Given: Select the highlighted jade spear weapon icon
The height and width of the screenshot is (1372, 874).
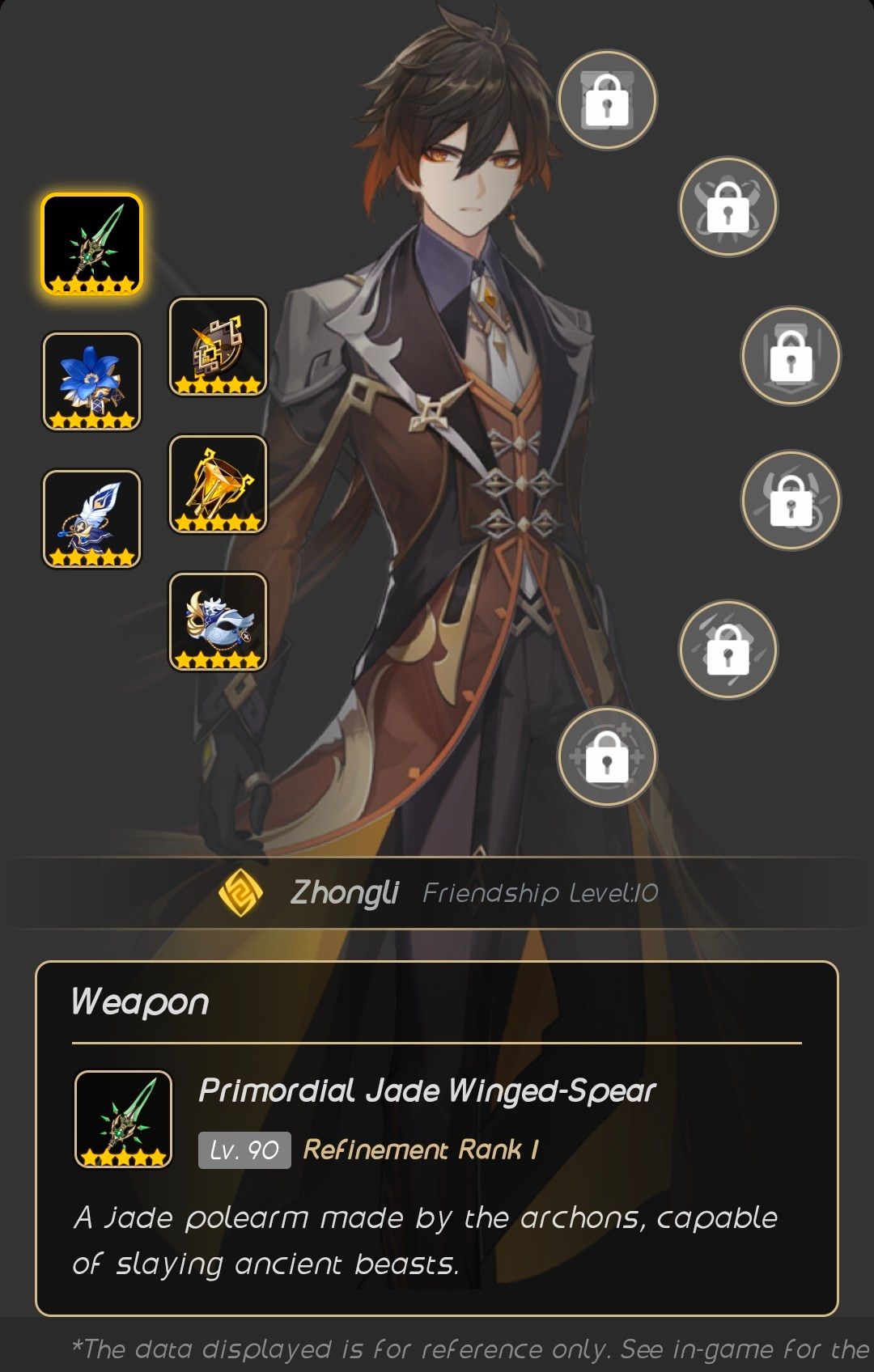Looking at the screenshot, I should pyautogui.click(x=92, y=244).
